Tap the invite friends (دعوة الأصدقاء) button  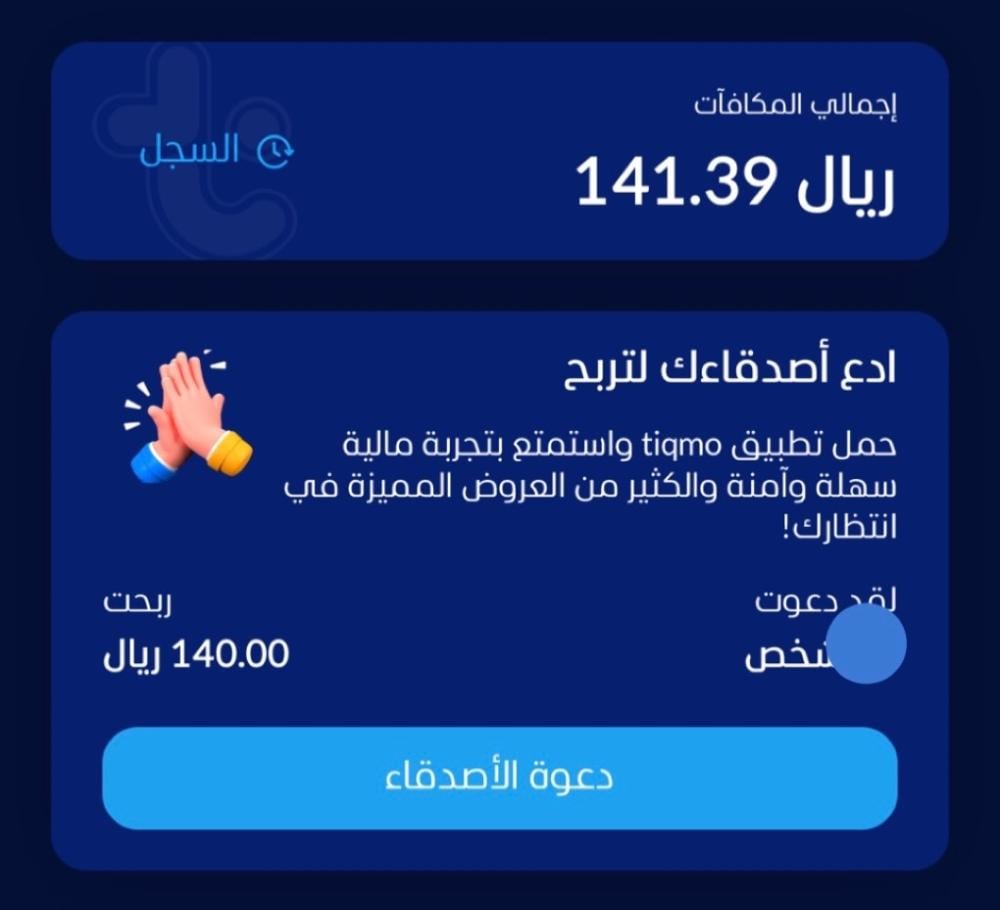pyautogui.click(x=499, y=778)
